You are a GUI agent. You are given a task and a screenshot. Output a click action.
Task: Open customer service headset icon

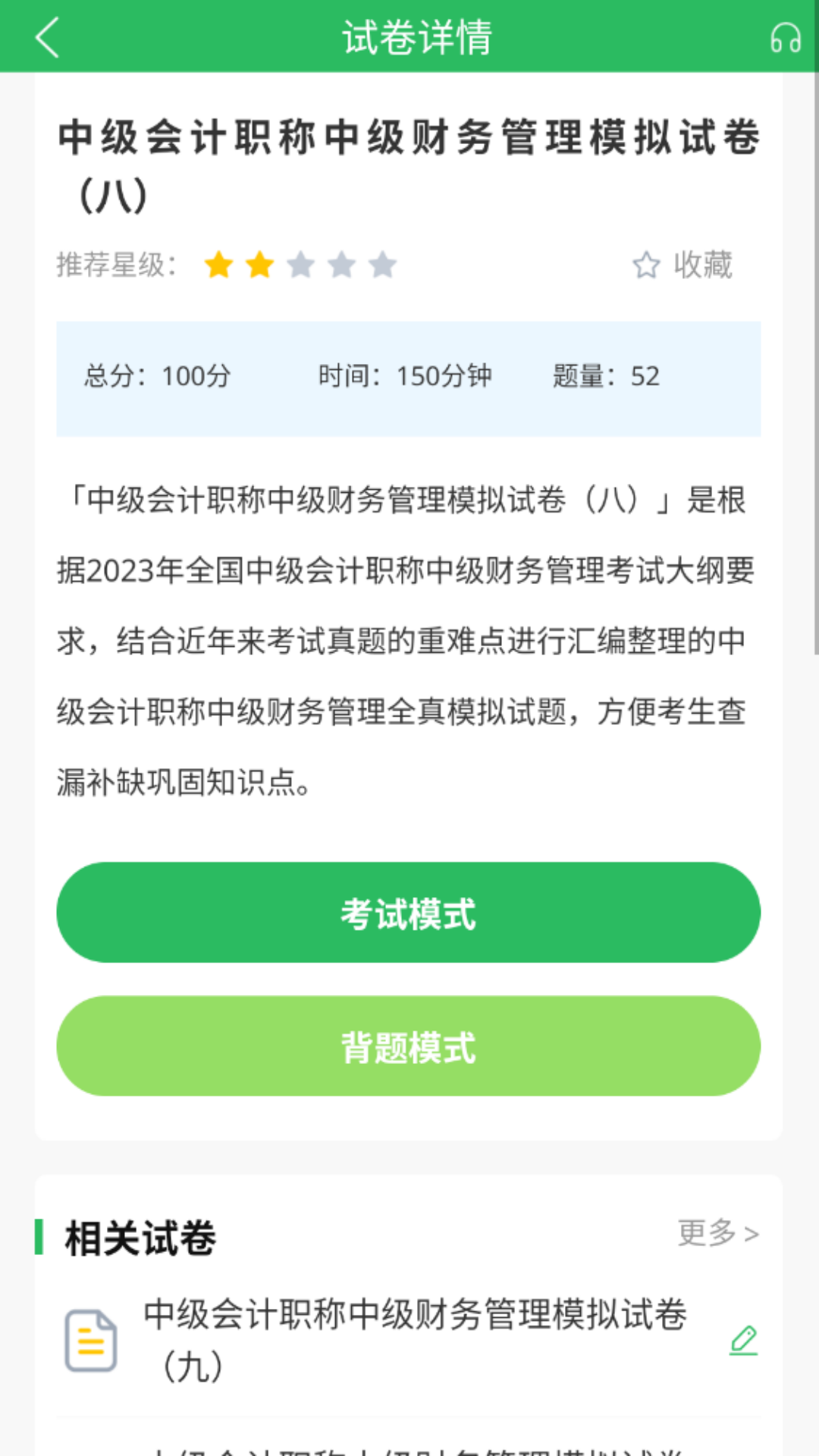point(785,38)
